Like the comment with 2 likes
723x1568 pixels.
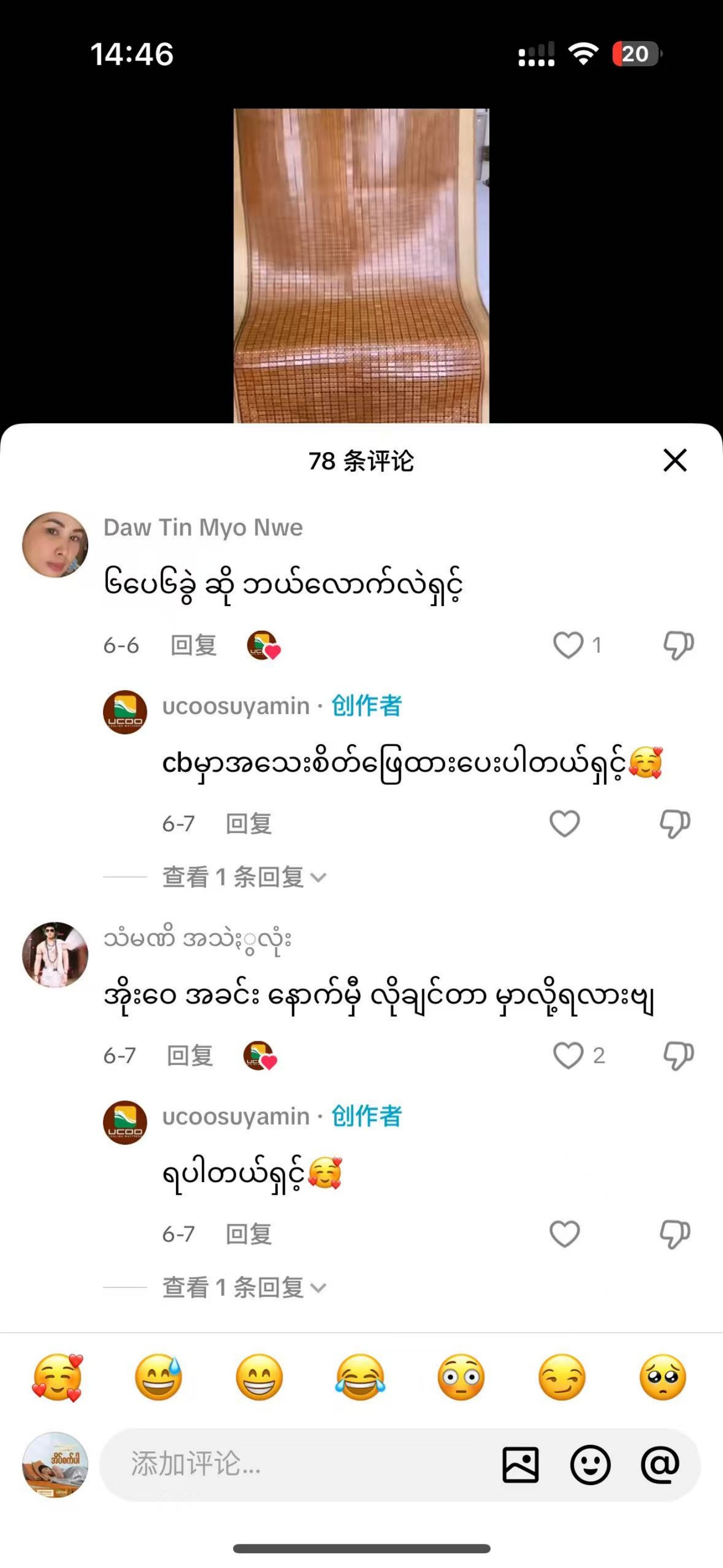click(568, 1055)
